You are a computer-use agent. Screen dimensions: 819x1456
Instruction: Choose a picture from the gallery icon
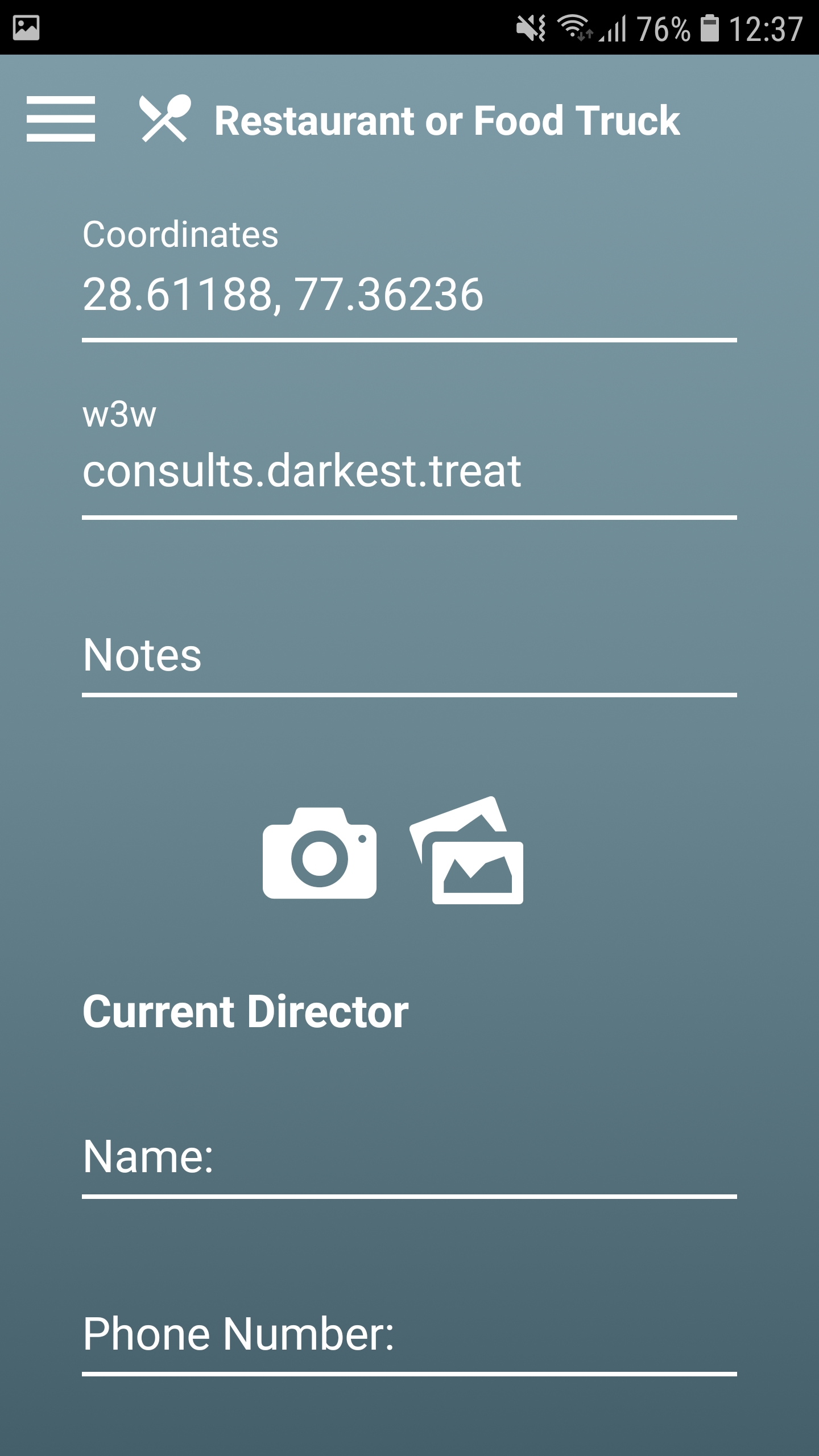click(x=466, y=850)
